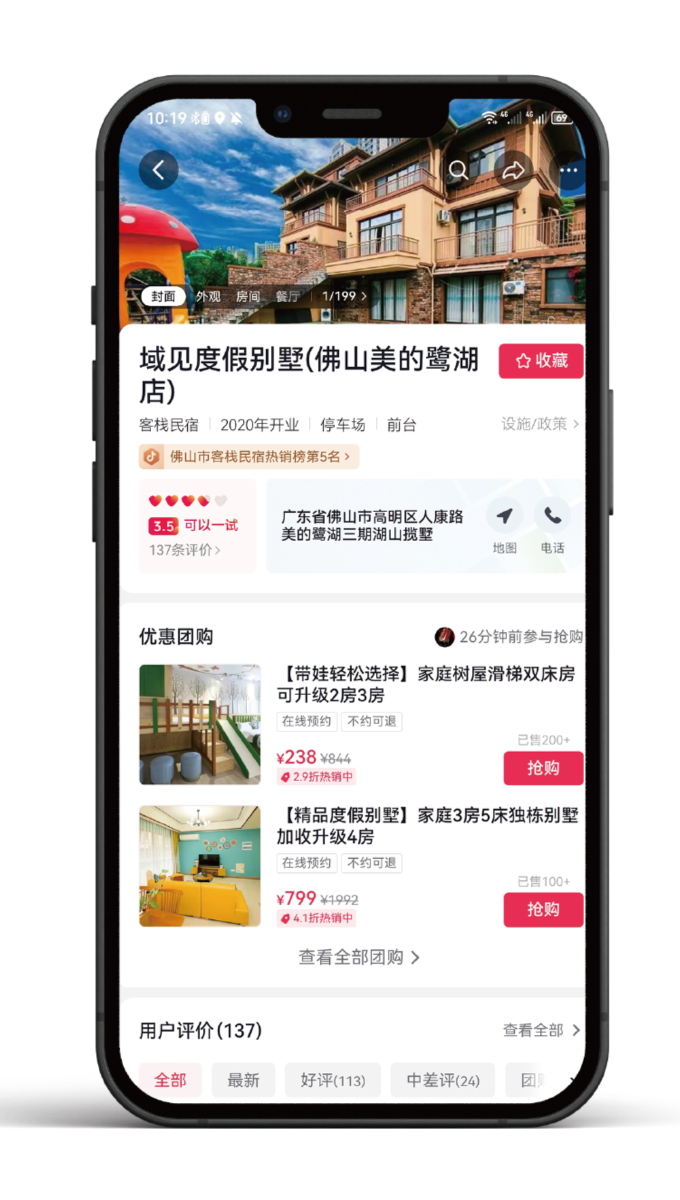680x1200 pixels.
Task: Open search with the magnifier icon
Action: click(458, 170)
